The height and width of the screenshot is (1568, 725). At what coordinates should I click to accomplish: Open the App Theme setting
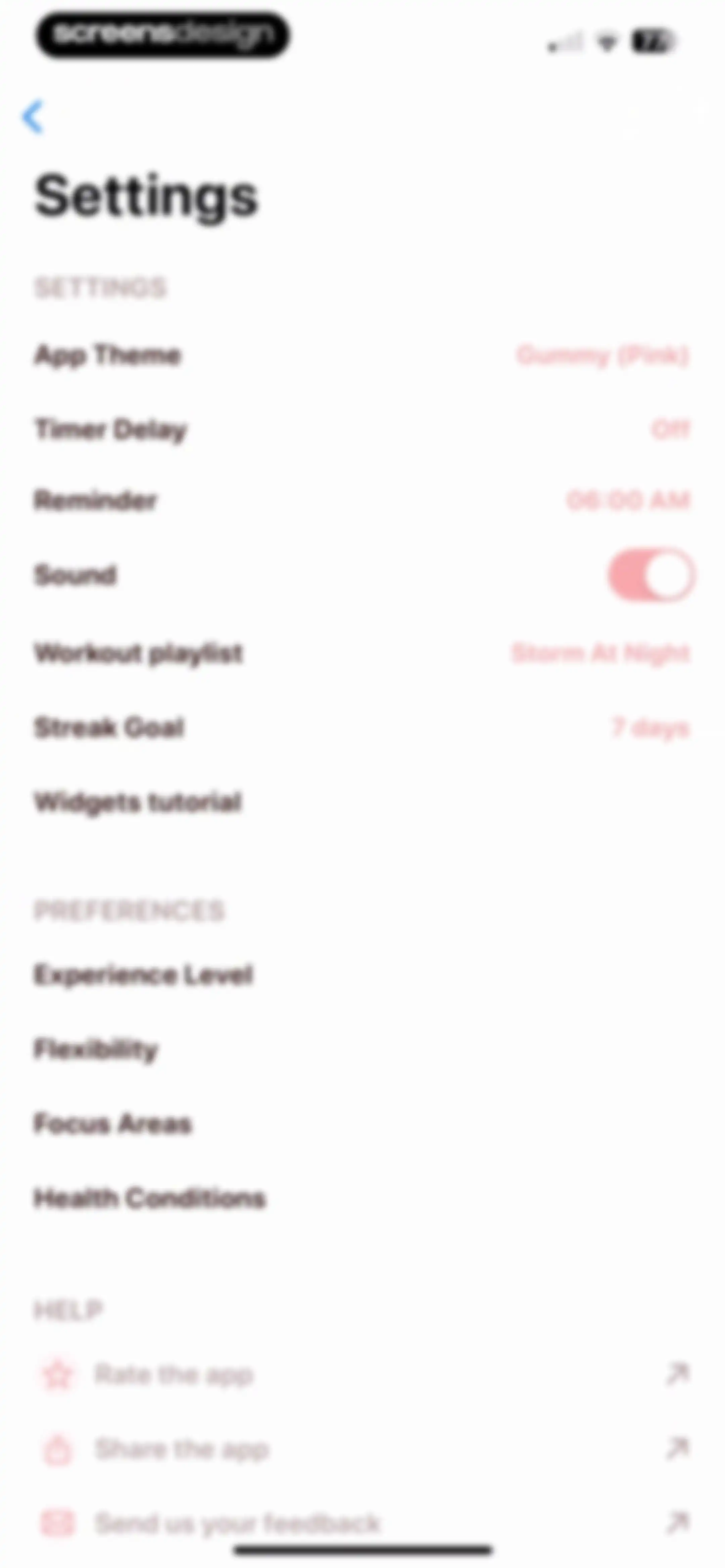click(x=362, y=355)
